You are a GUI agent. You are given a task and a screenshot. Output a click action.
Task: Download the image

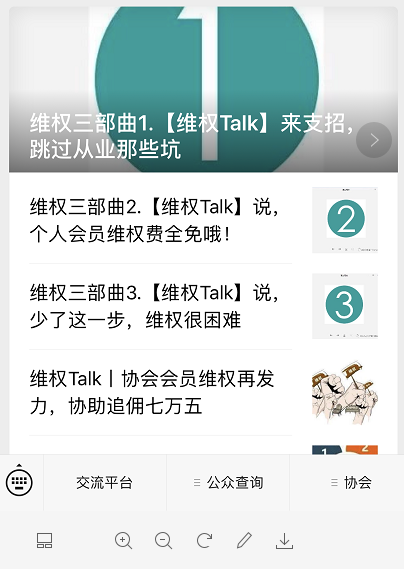tap(285, 541)
